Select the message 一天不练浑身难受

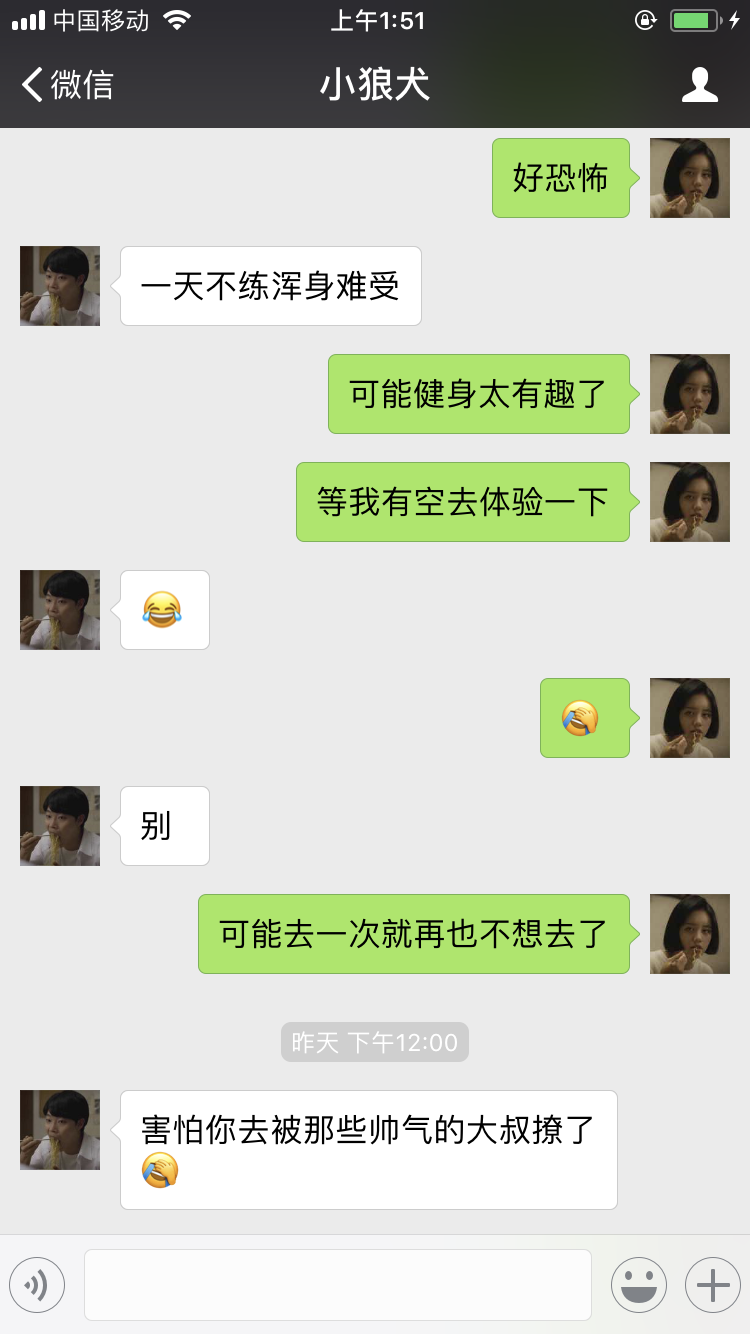(270, 286)
